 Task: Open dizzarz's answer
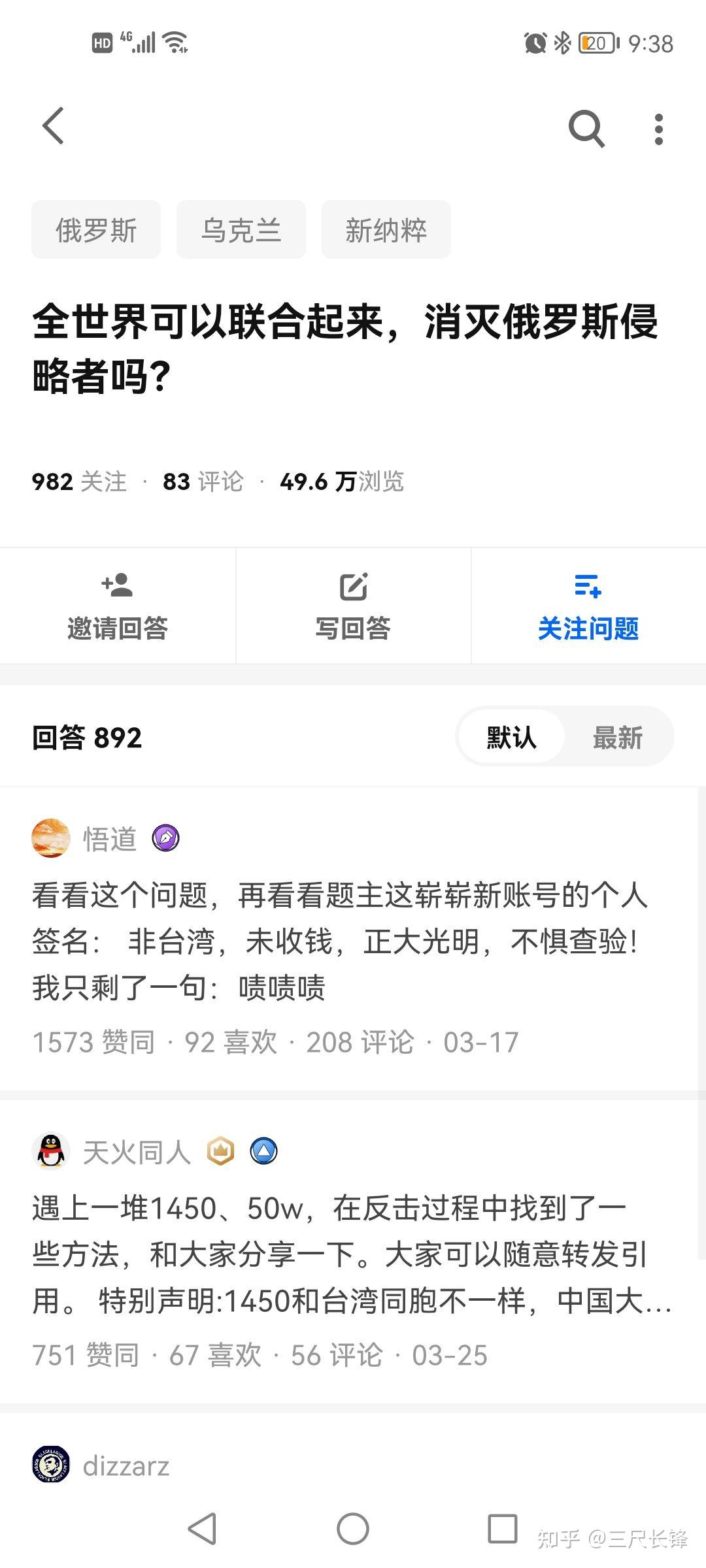tap(126, 1466)
